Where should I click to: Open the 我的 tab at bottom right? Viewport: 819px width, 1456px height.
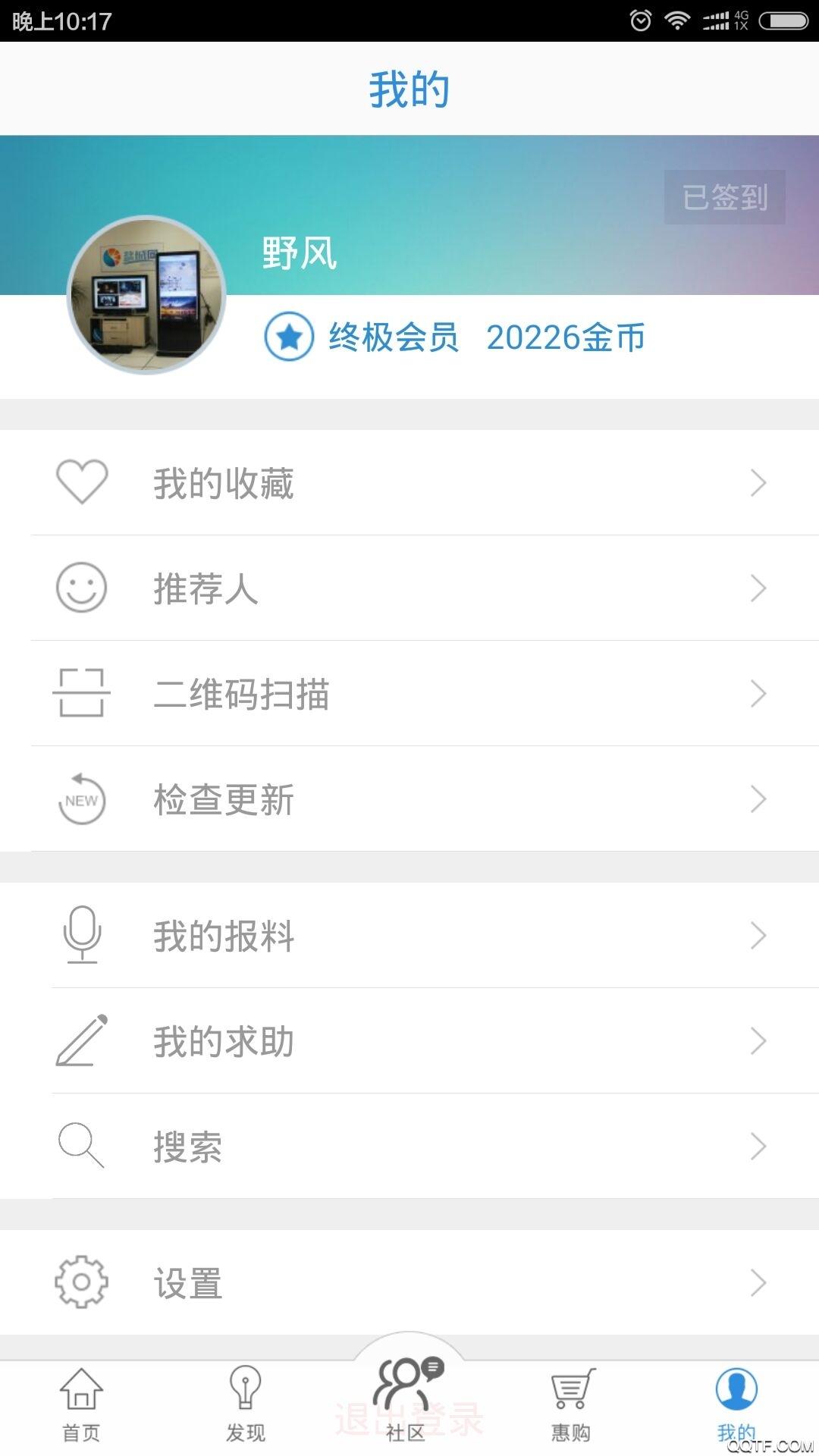[735, 1399]
